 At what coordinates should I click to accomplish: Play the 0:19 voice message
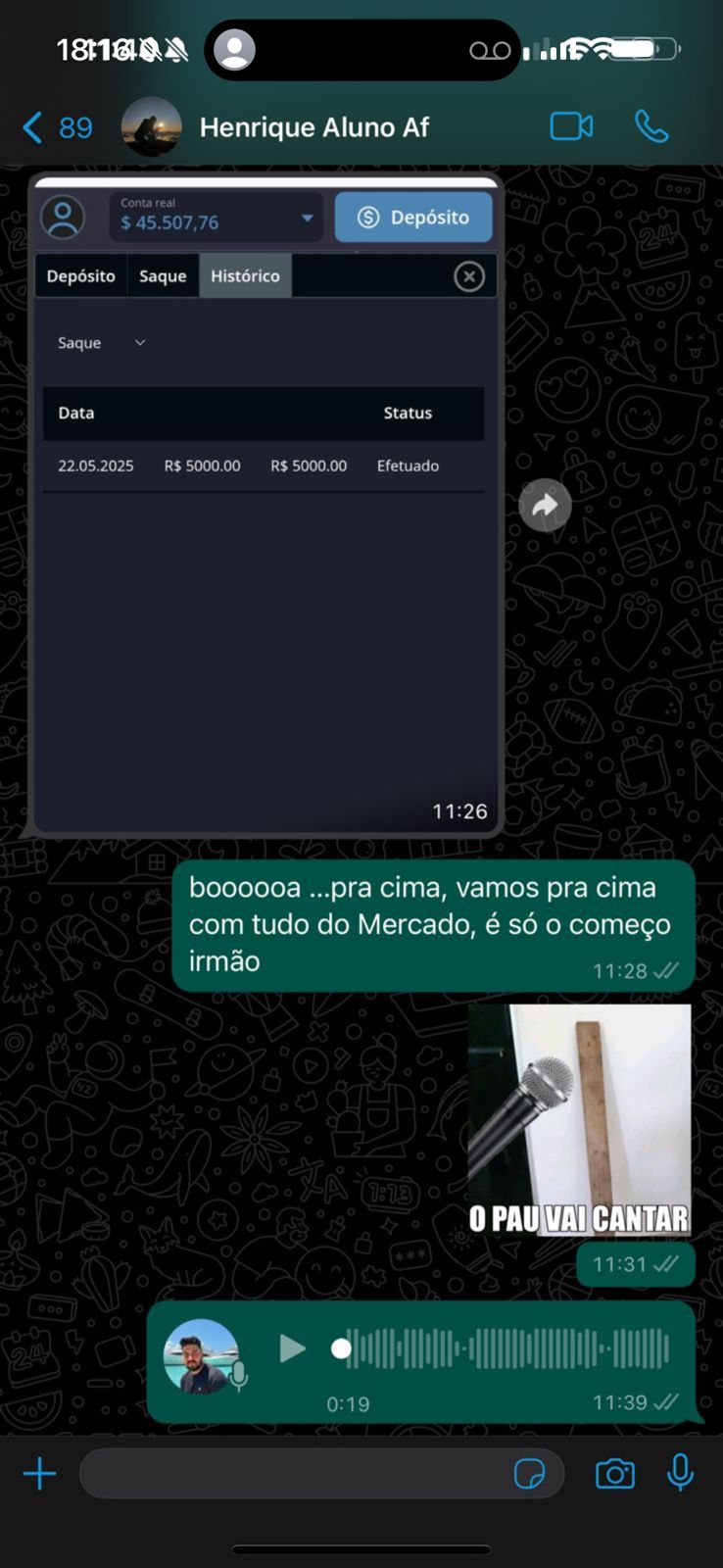point(292,1348)
